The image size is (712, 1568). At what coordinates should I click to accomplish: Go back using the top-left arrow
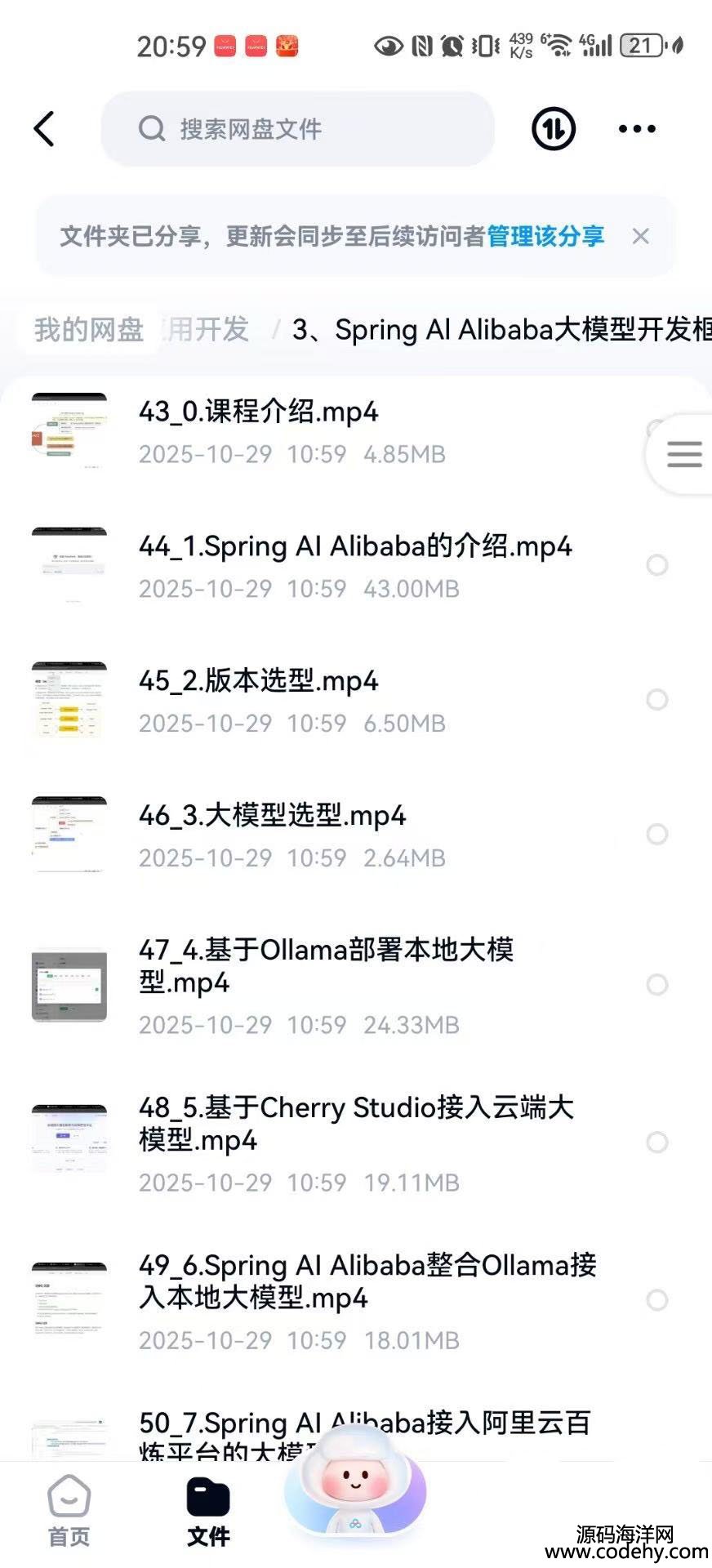point(45,129)
